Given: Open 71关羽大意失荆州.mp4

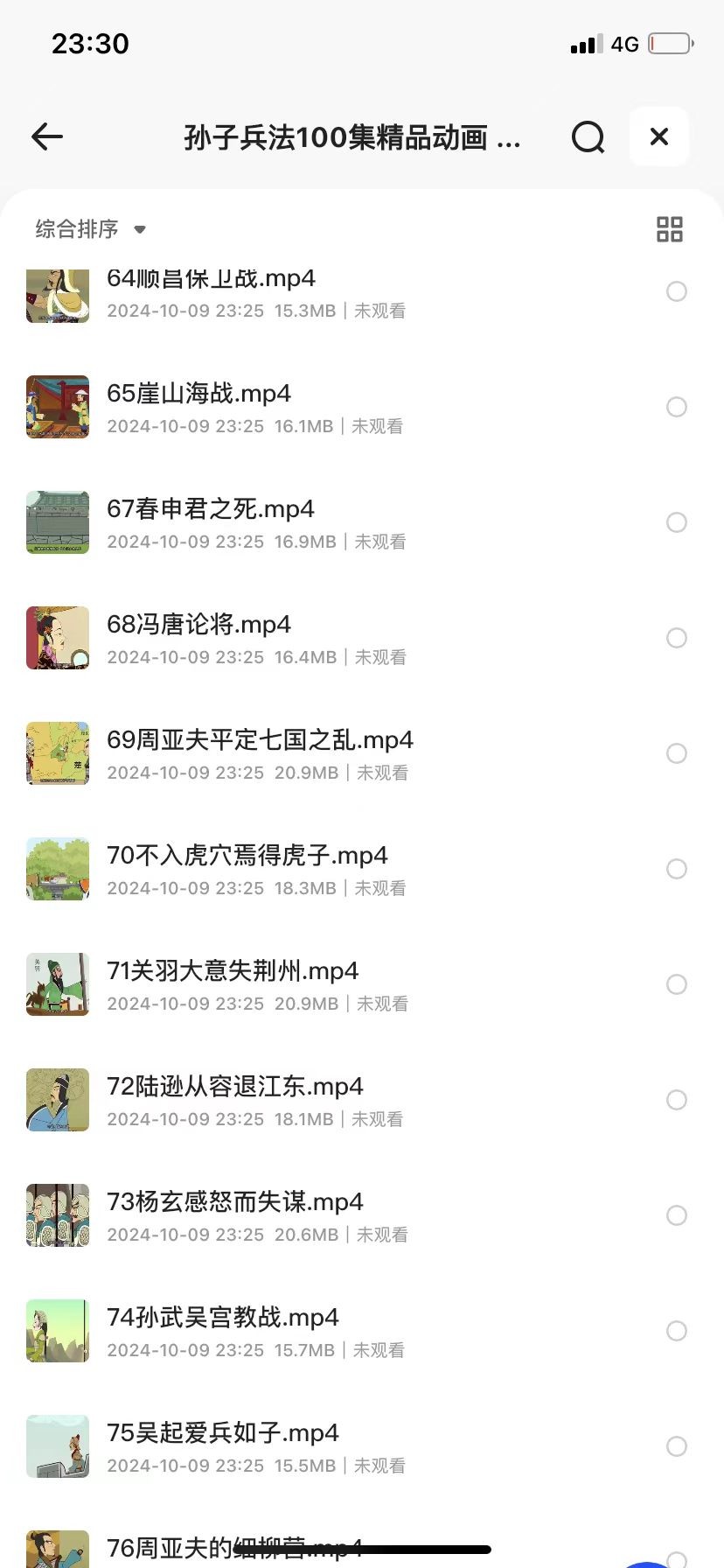Looking at the screenshot, I should [x=233, y=972].
